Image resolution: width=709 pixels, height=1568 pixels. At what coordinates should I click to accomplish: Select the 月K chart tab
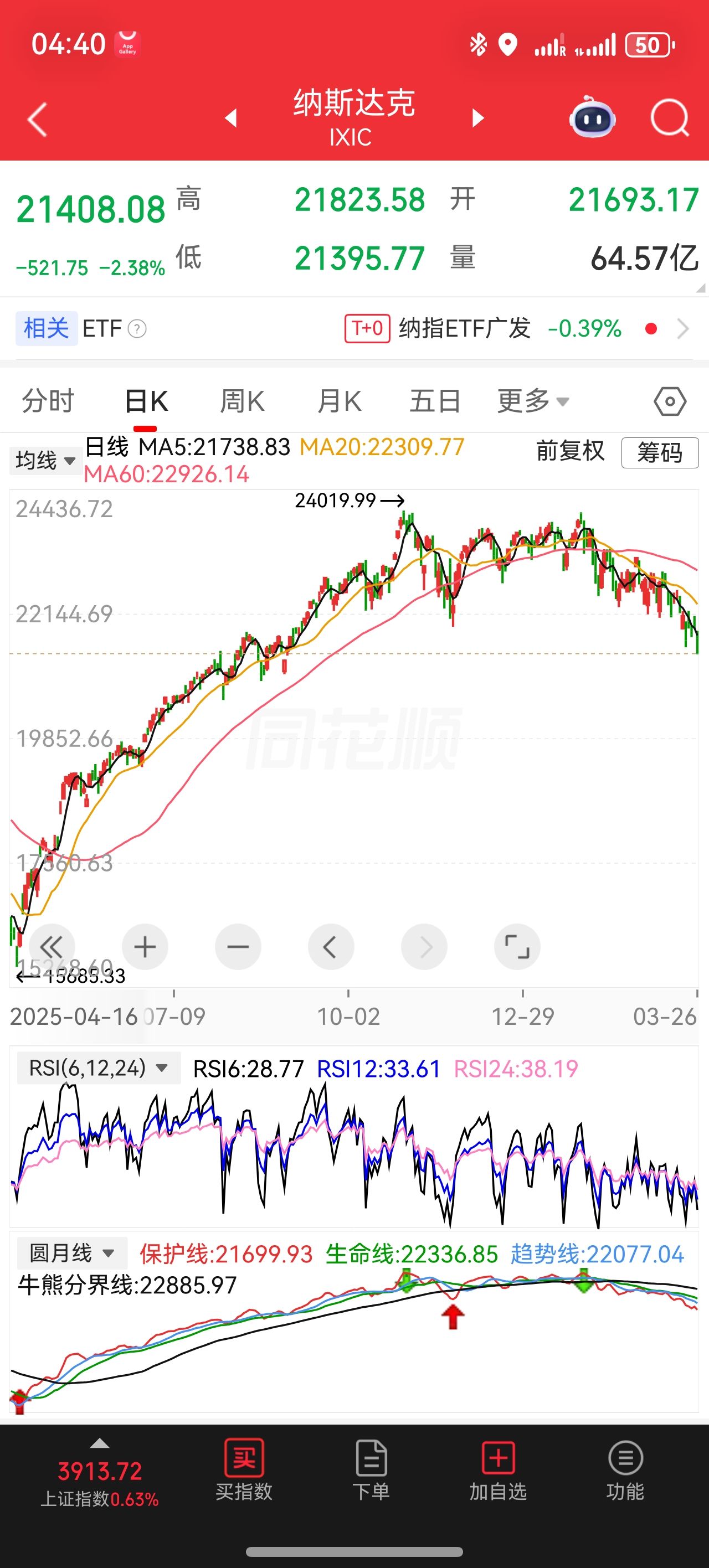click(340, 401)
